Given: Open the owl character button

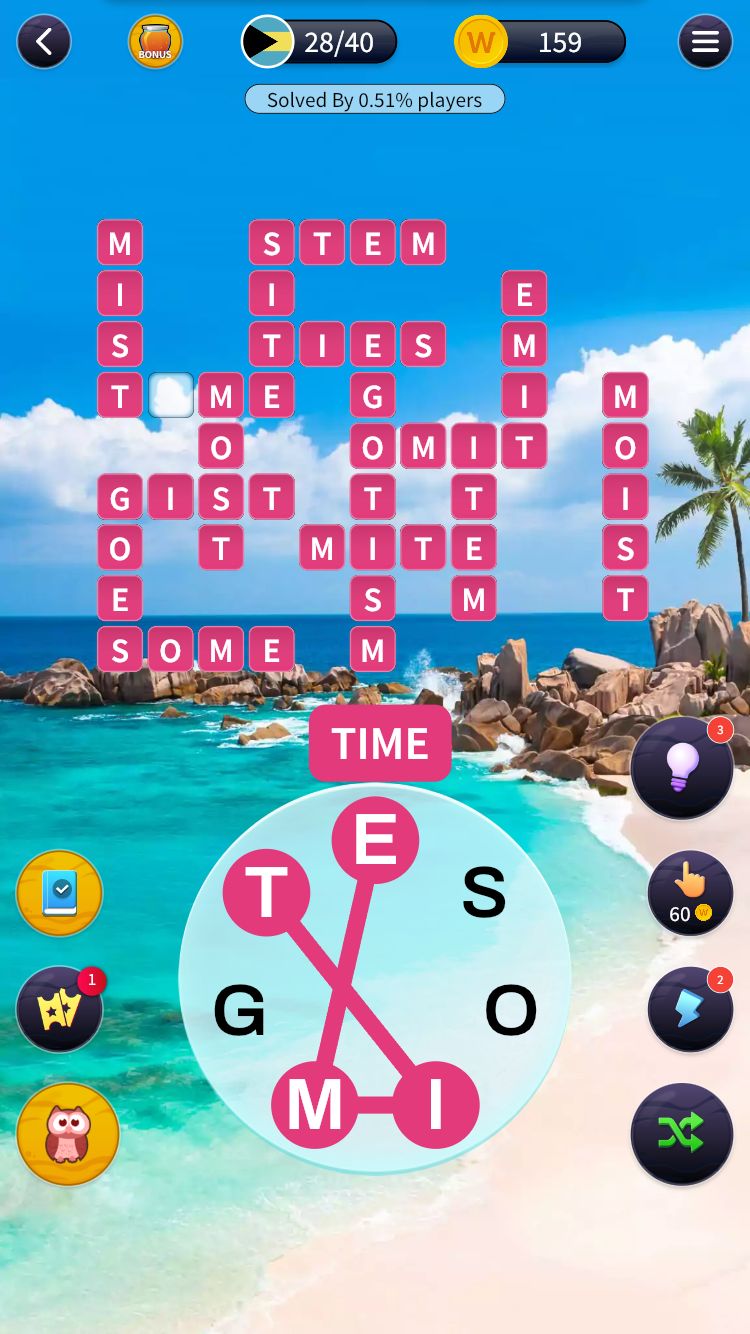Looking at the screenshot, I should tap(68, 1134).
